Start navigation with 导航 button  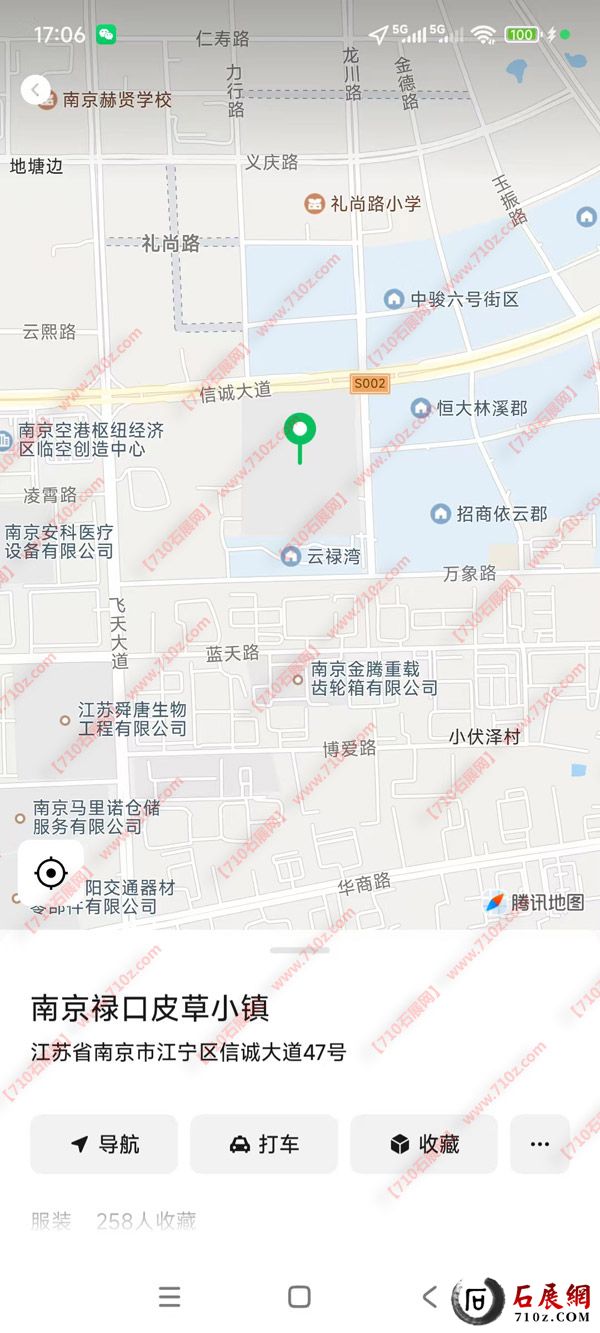(x=104, y=1144)
